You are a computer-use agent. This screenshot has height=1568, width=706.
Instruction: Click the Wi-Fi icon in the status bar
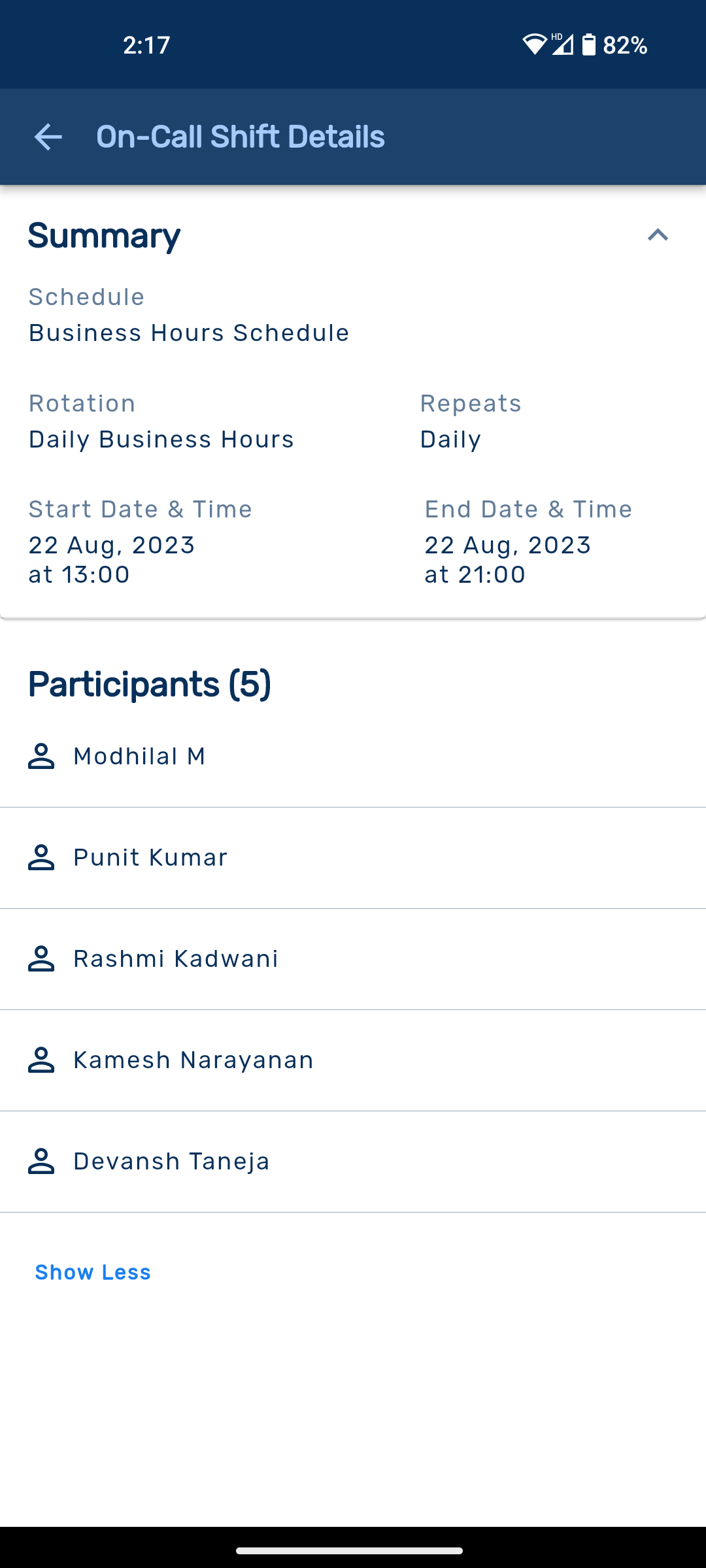(535, 44)
